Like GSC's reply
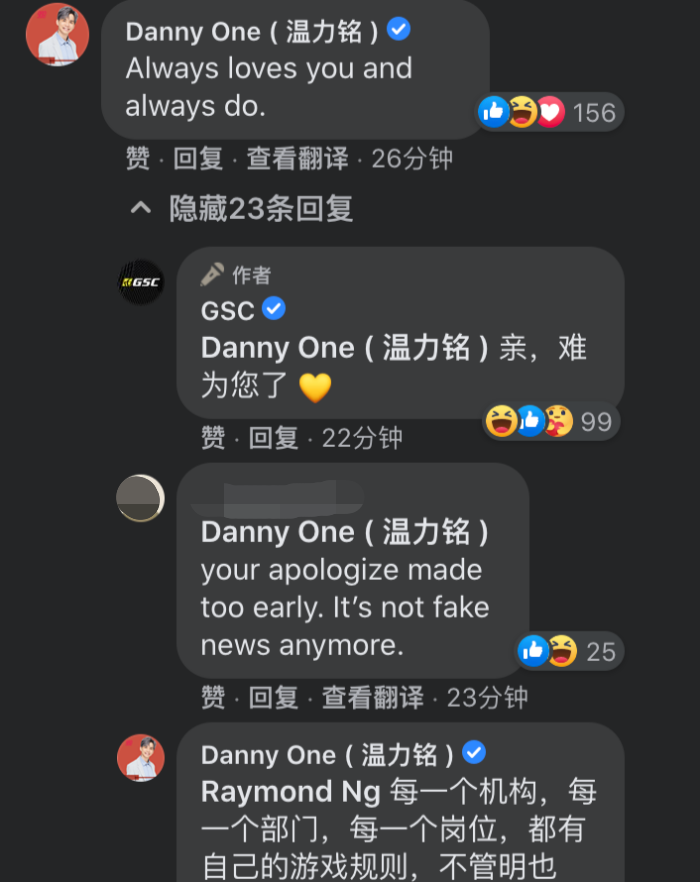The width and height of the screenshot is (700, 882). pyautogui.click(x=213, y=437)
